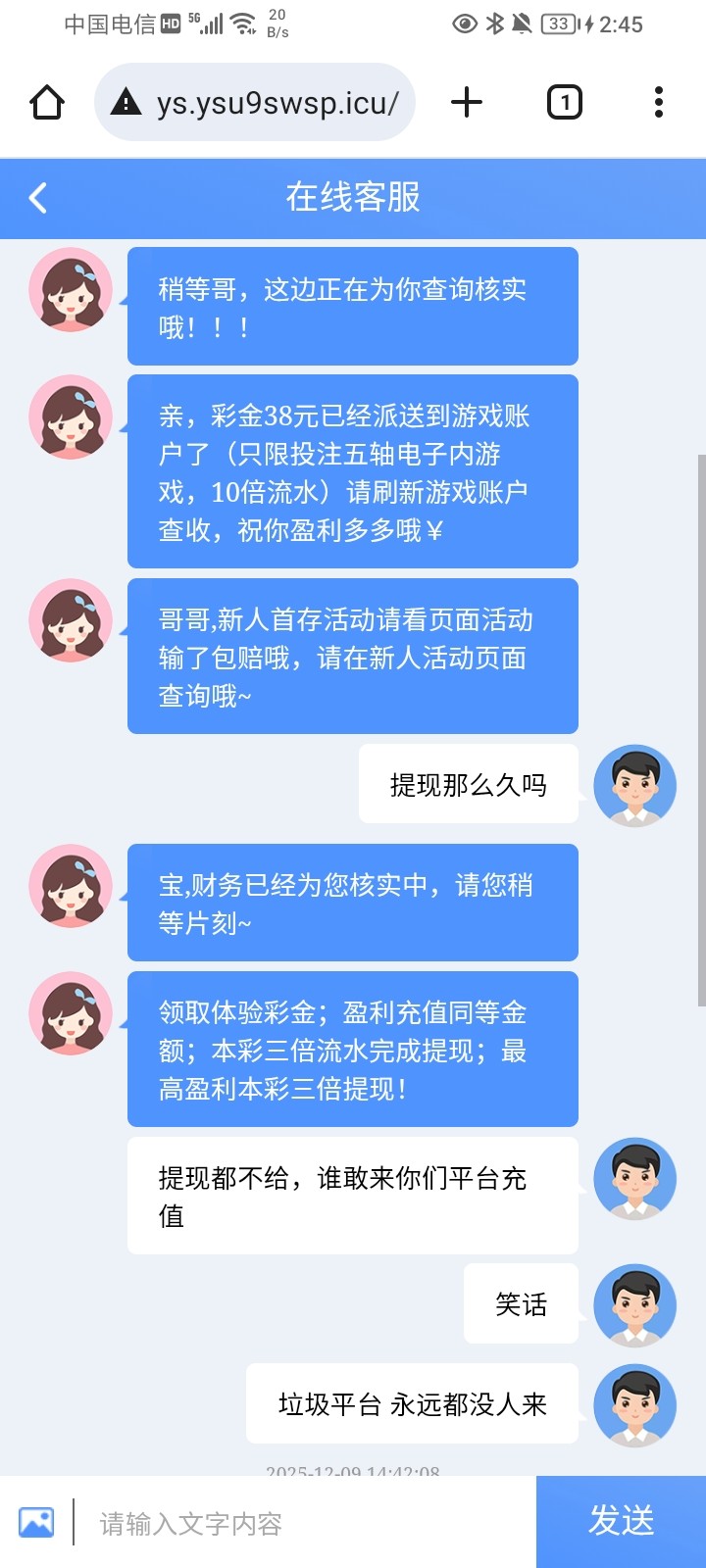This screenshot has width=706, height=1568.
Task: Tap the 发送 send button
Action: click(x=621, y=1521)
